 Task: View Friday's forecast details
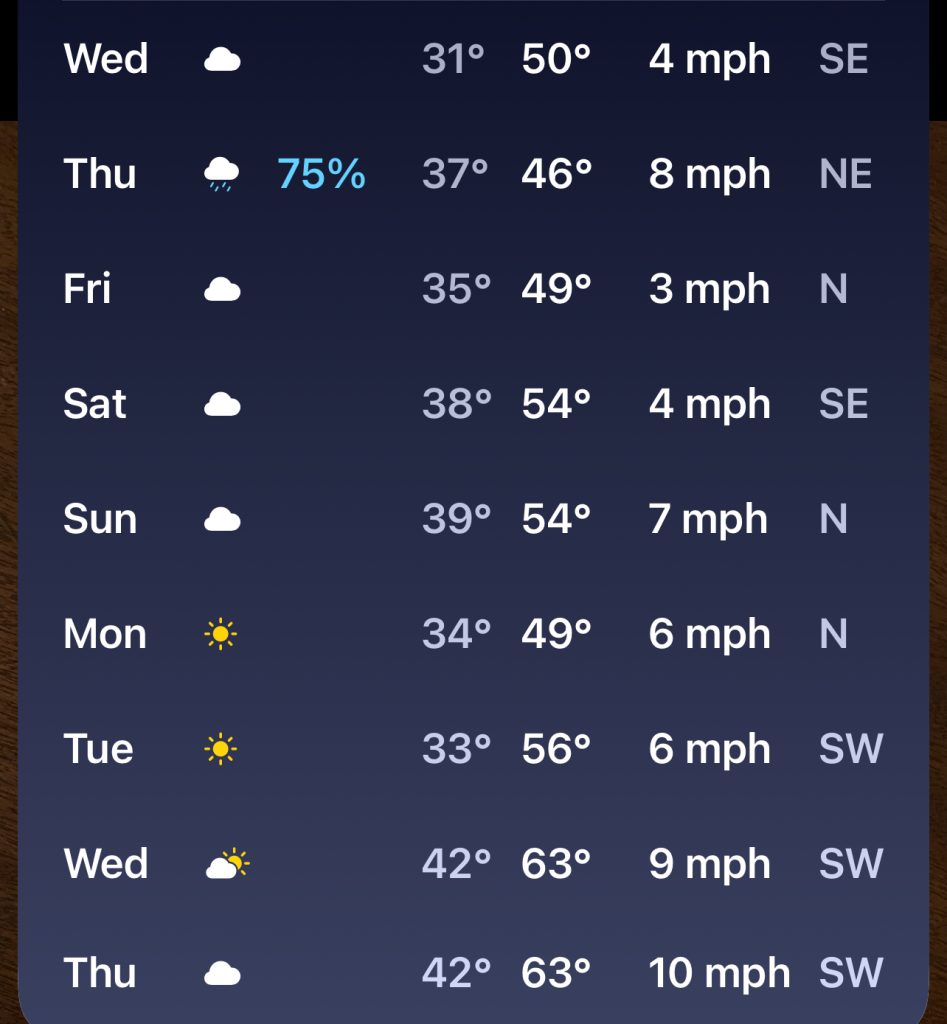coord(473,289)
